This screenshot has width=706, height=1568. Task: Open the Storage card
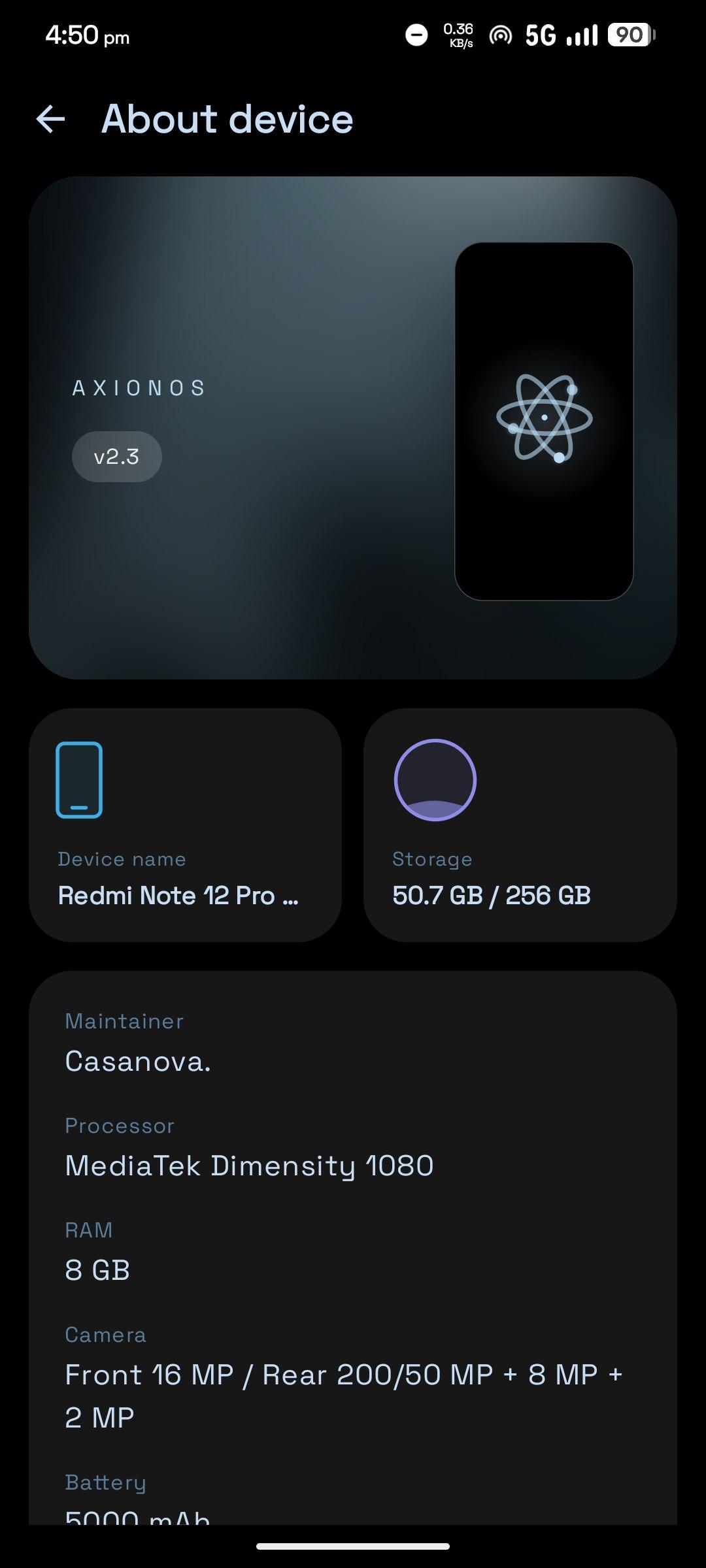tap(520, 825)
